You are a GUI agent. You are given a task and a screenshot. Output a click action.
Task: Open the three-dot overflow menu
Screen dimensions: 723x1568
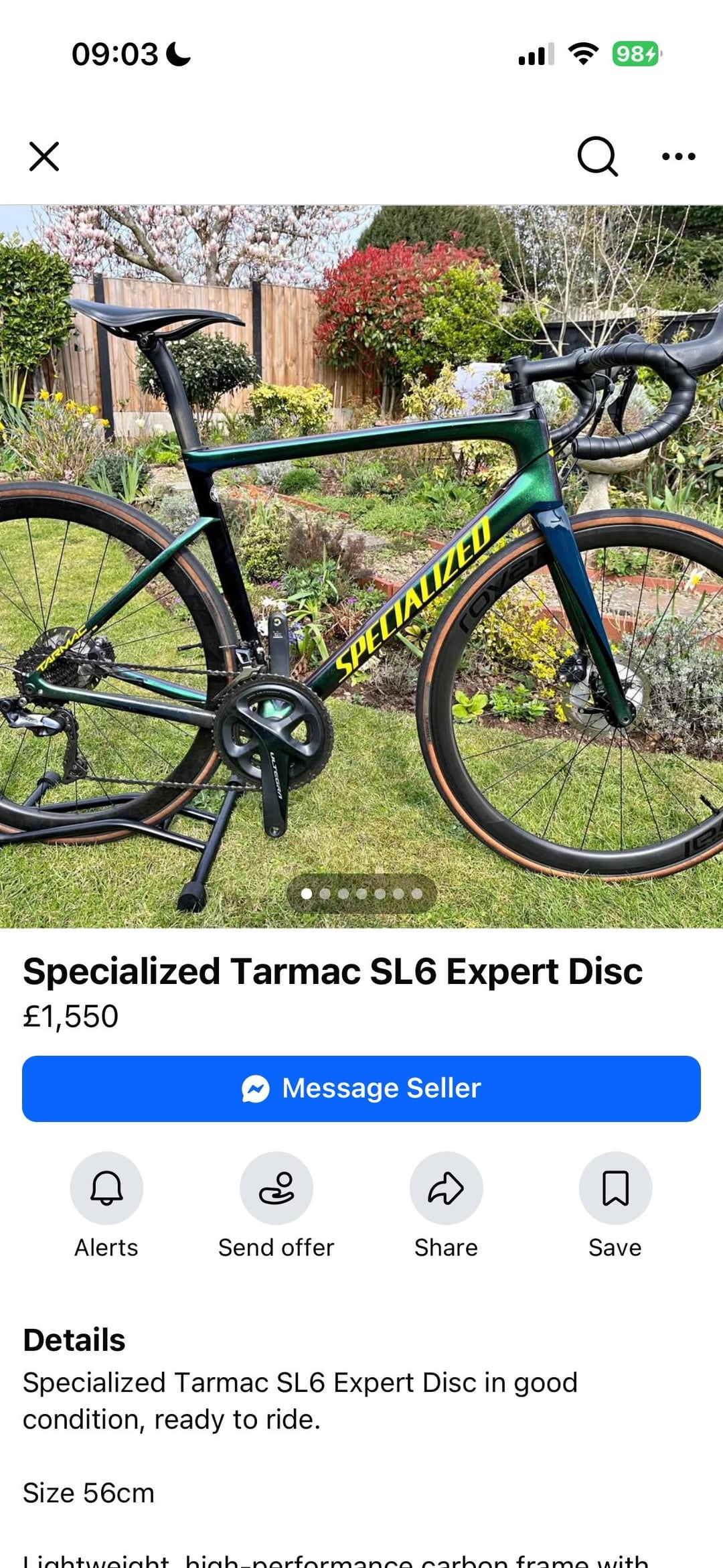click(x=678, y=157)
